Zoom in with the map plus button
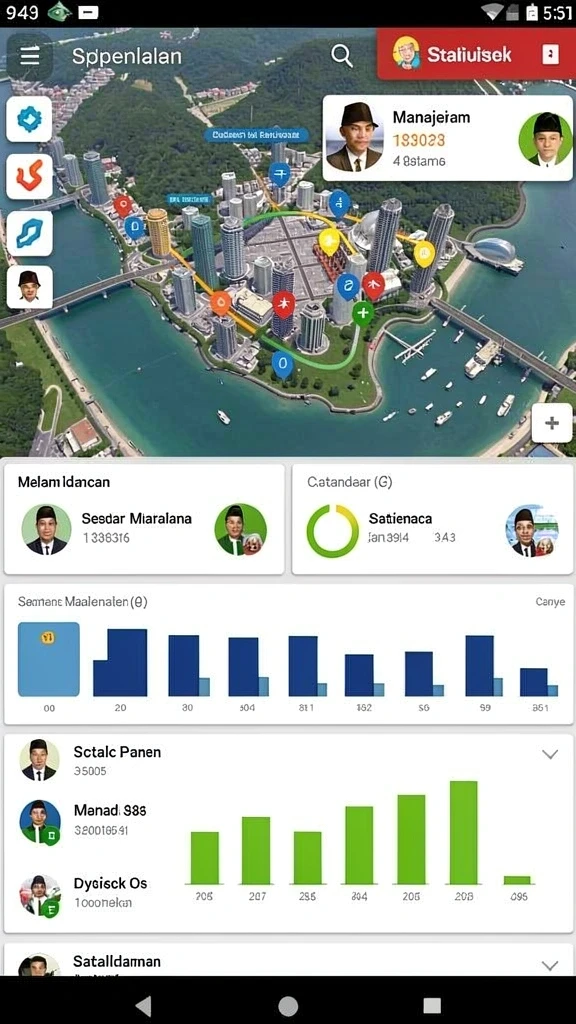The height and width of the screenshot is (1024, 576). 552,423
